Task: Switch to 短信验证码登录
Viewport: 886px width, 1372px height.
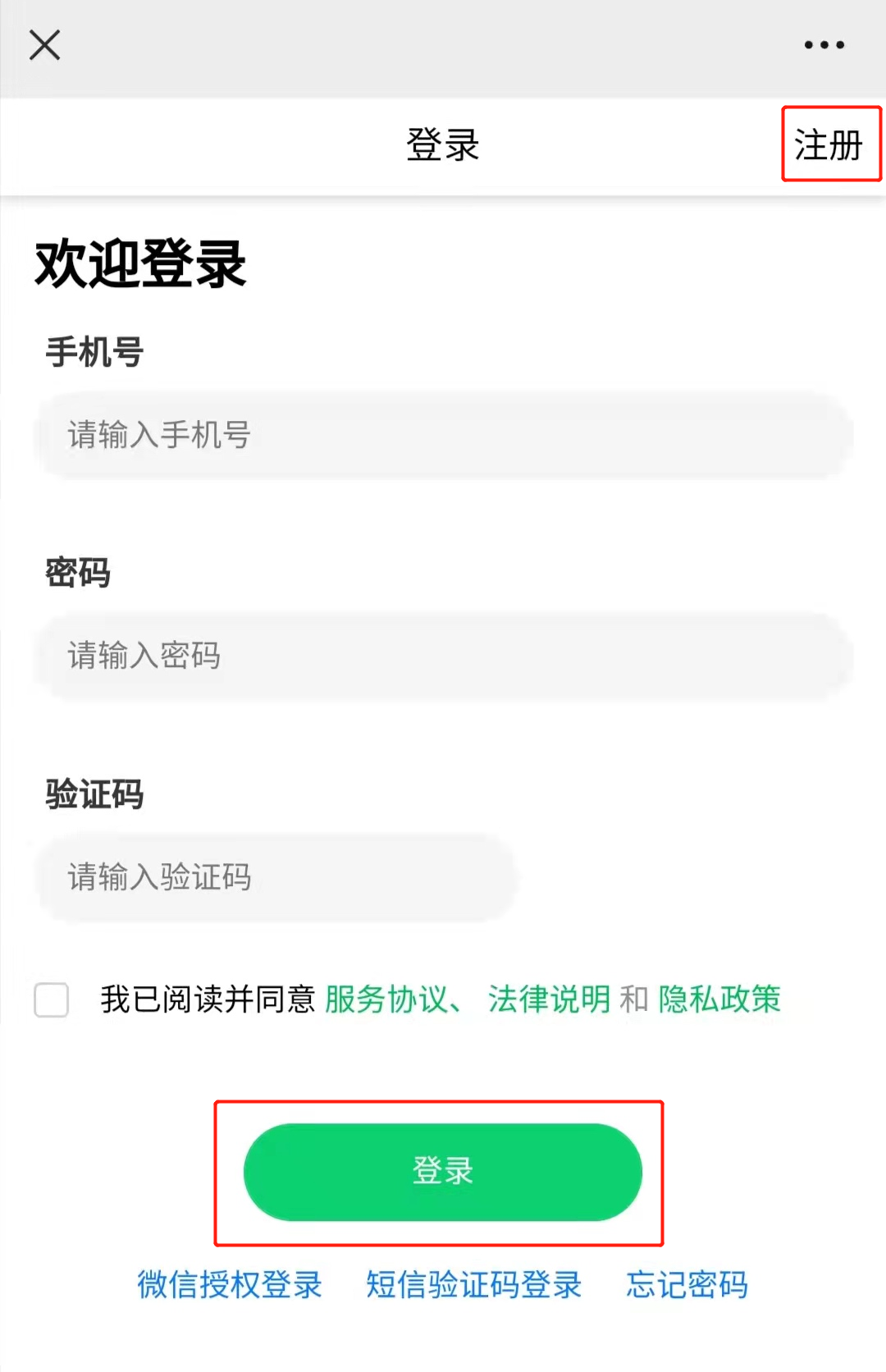Action: (473, 1285)
